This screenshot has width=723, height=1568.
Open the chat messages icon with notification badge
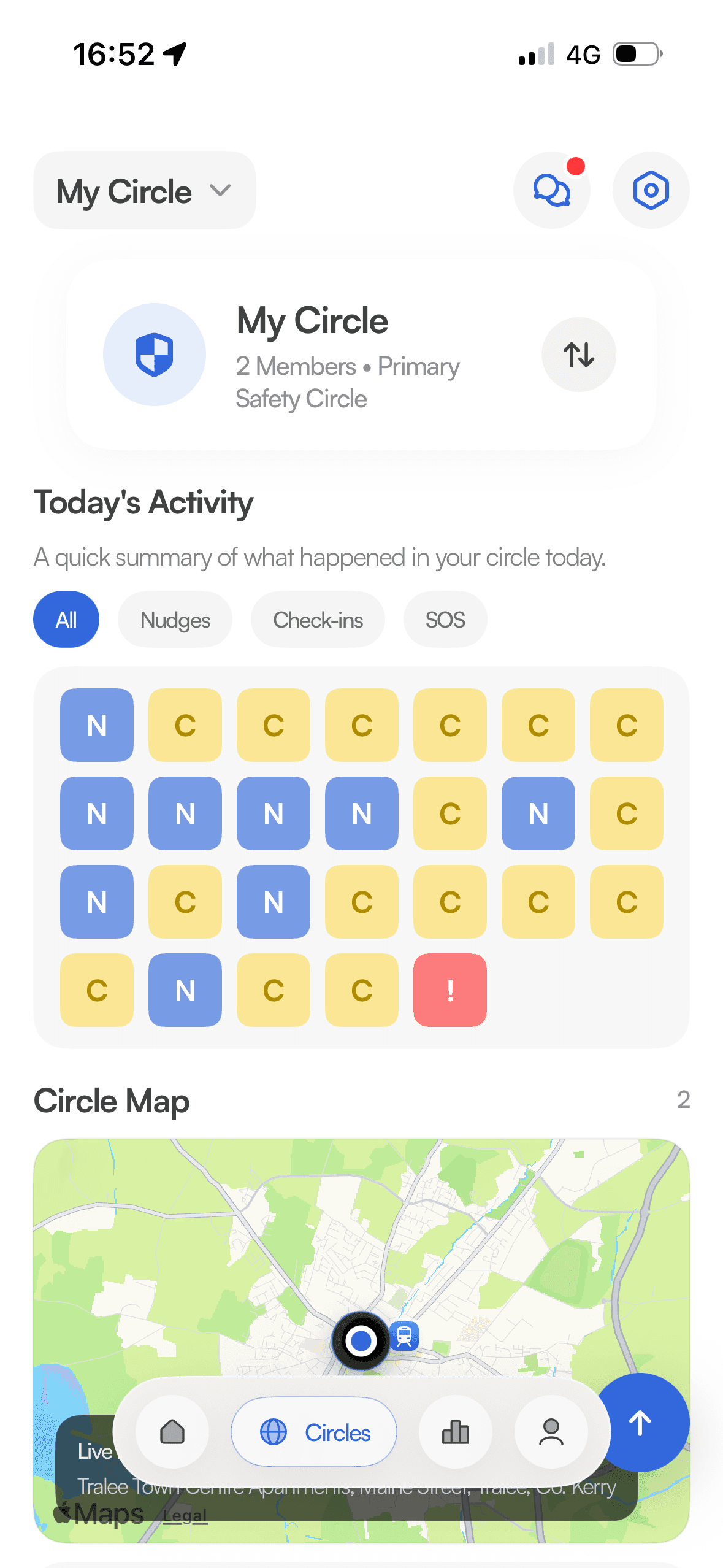(x=551, y=190)
